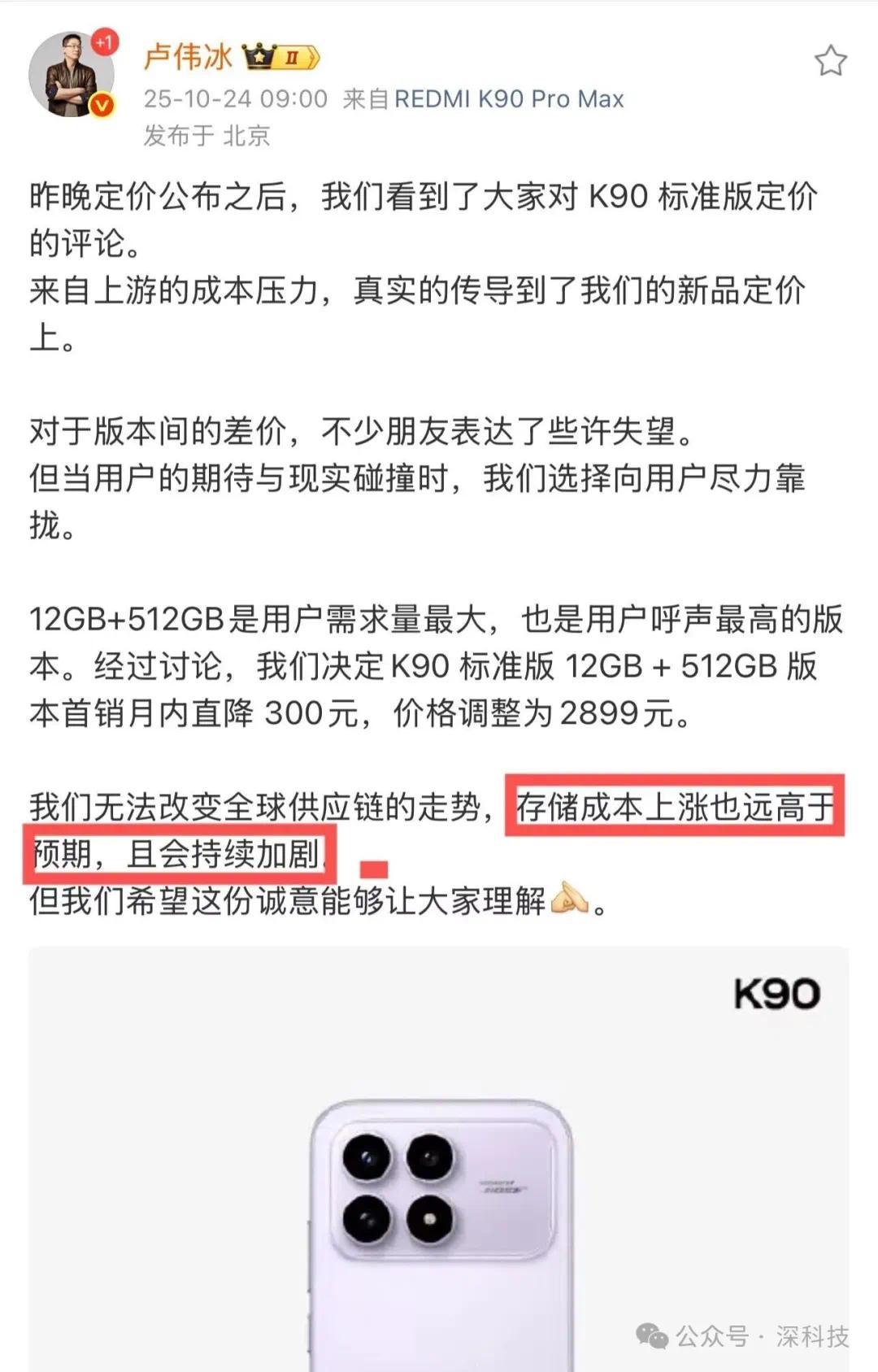Favorite this post with the star icon

830,61
